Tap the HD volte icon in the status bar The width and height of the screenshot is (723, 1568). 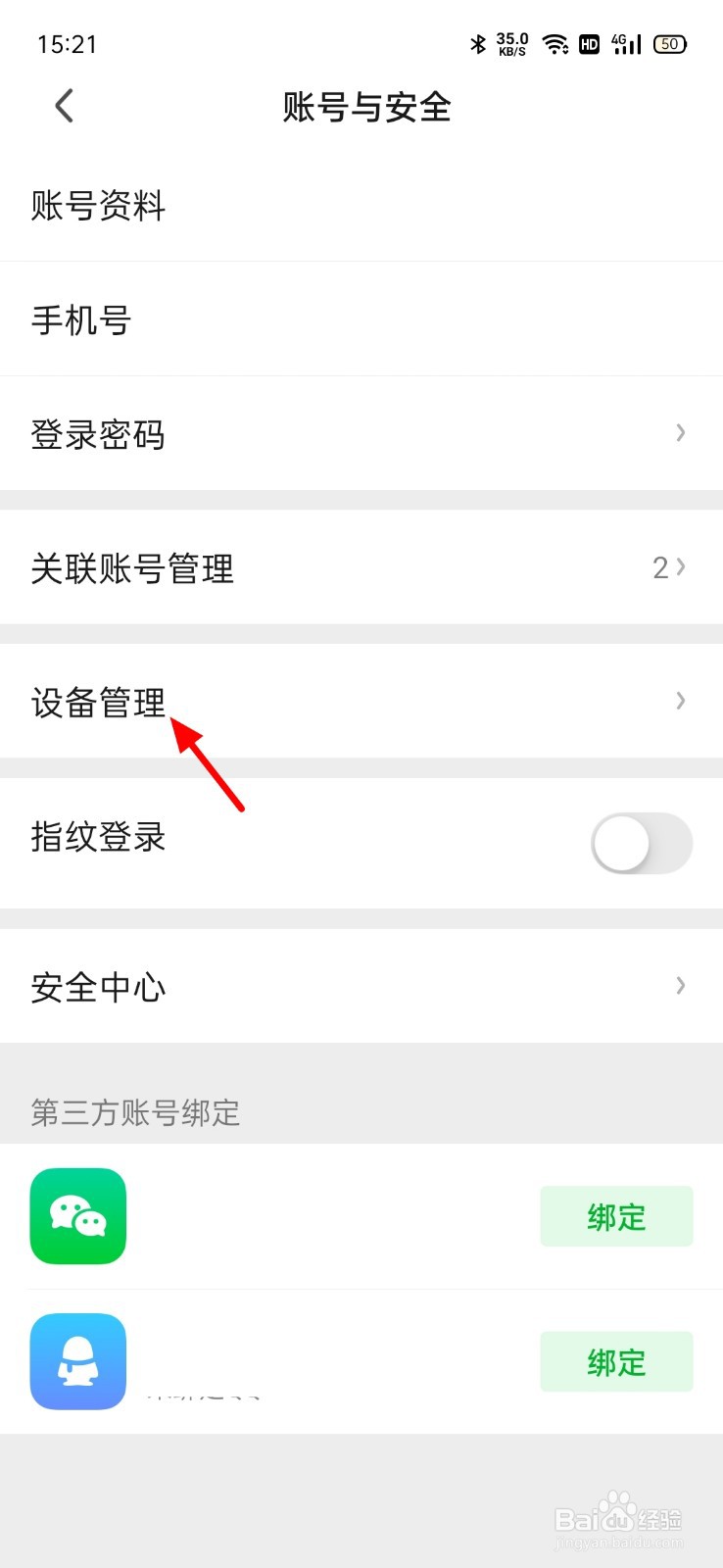pyautogui.click(x=589, y=43)
